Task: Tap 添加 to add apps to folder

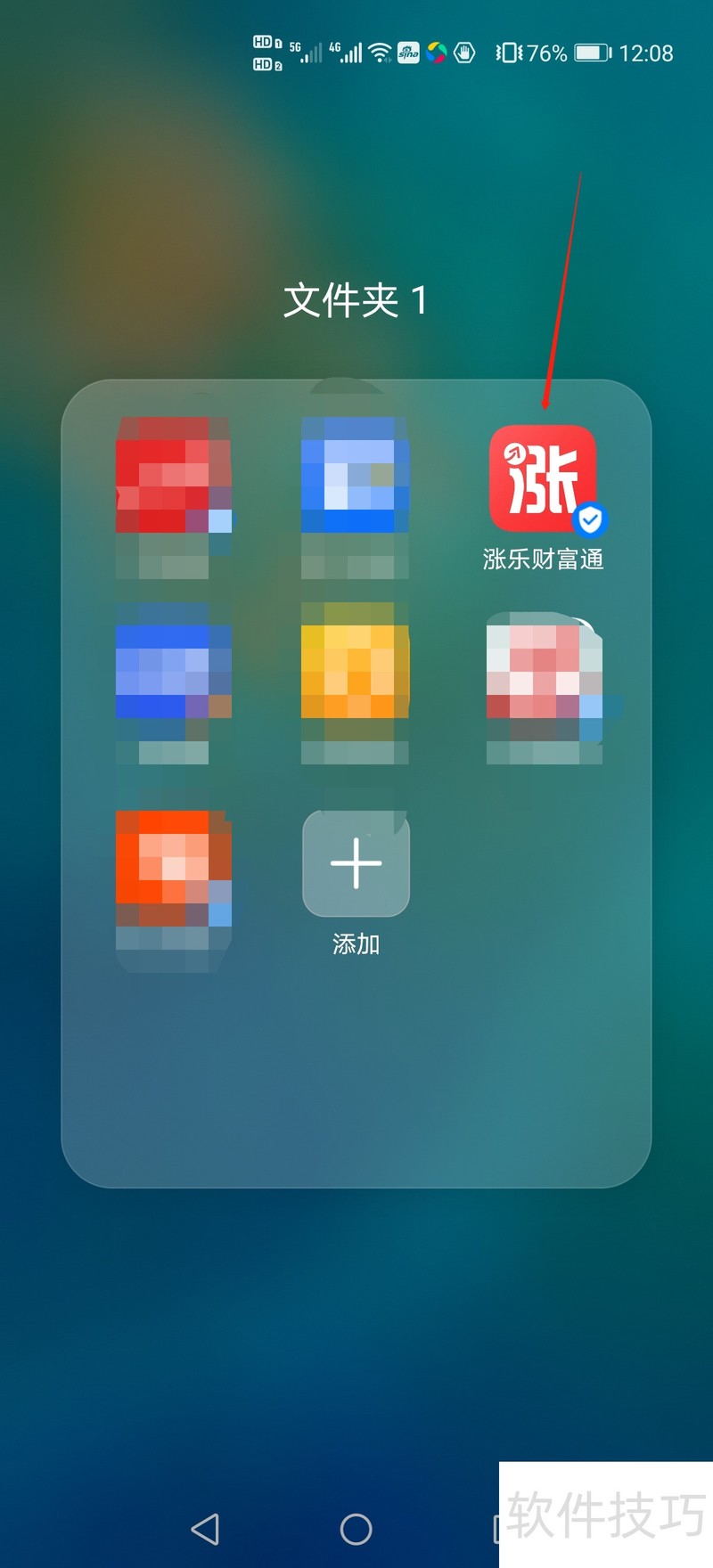Action: 356,863
